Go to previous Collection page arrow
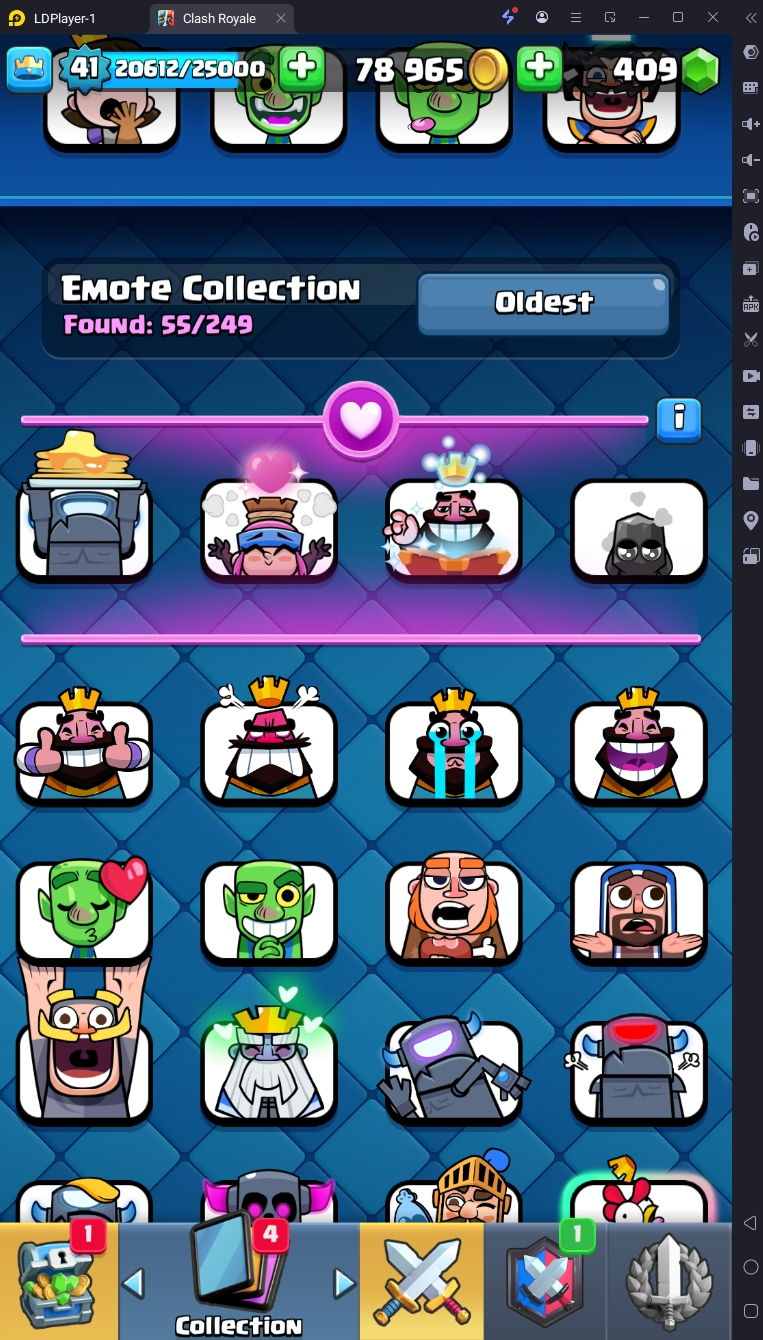The width and height of the screenshot is (763, 1340). (134, 1282)
